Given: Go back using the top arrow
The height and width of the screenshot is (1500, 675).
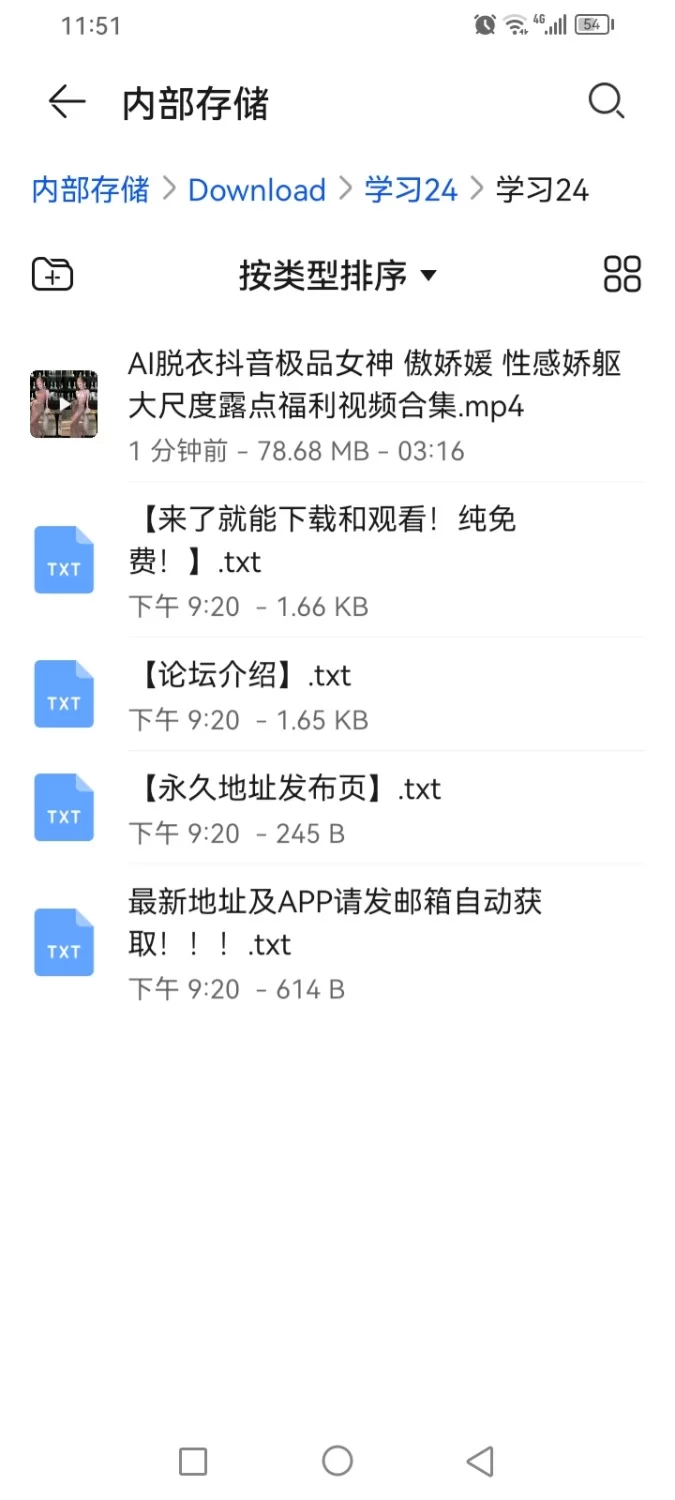Looking at the screenshot, I should (67, 102).
